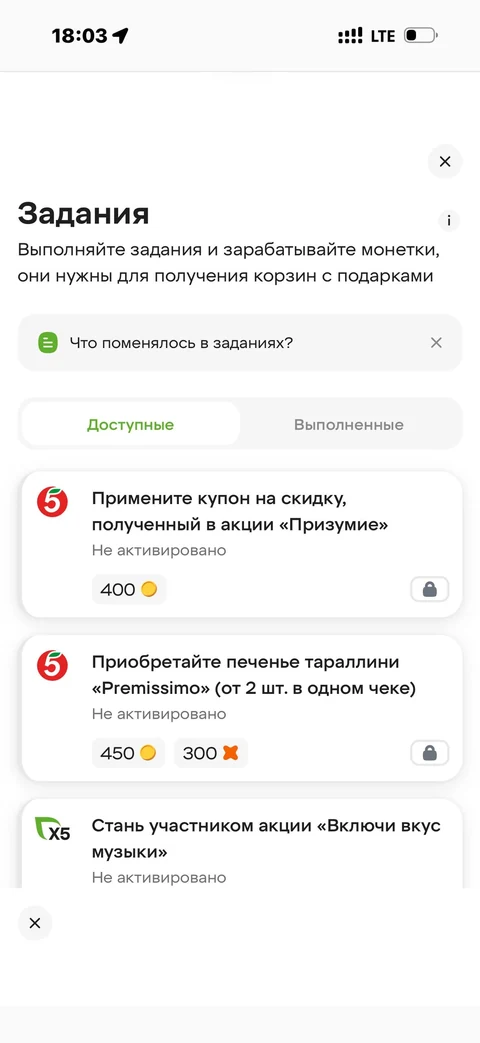The image size is (480, 1043).
Task: Close the Задания screen with the top X
Action: tap(445, 161)
